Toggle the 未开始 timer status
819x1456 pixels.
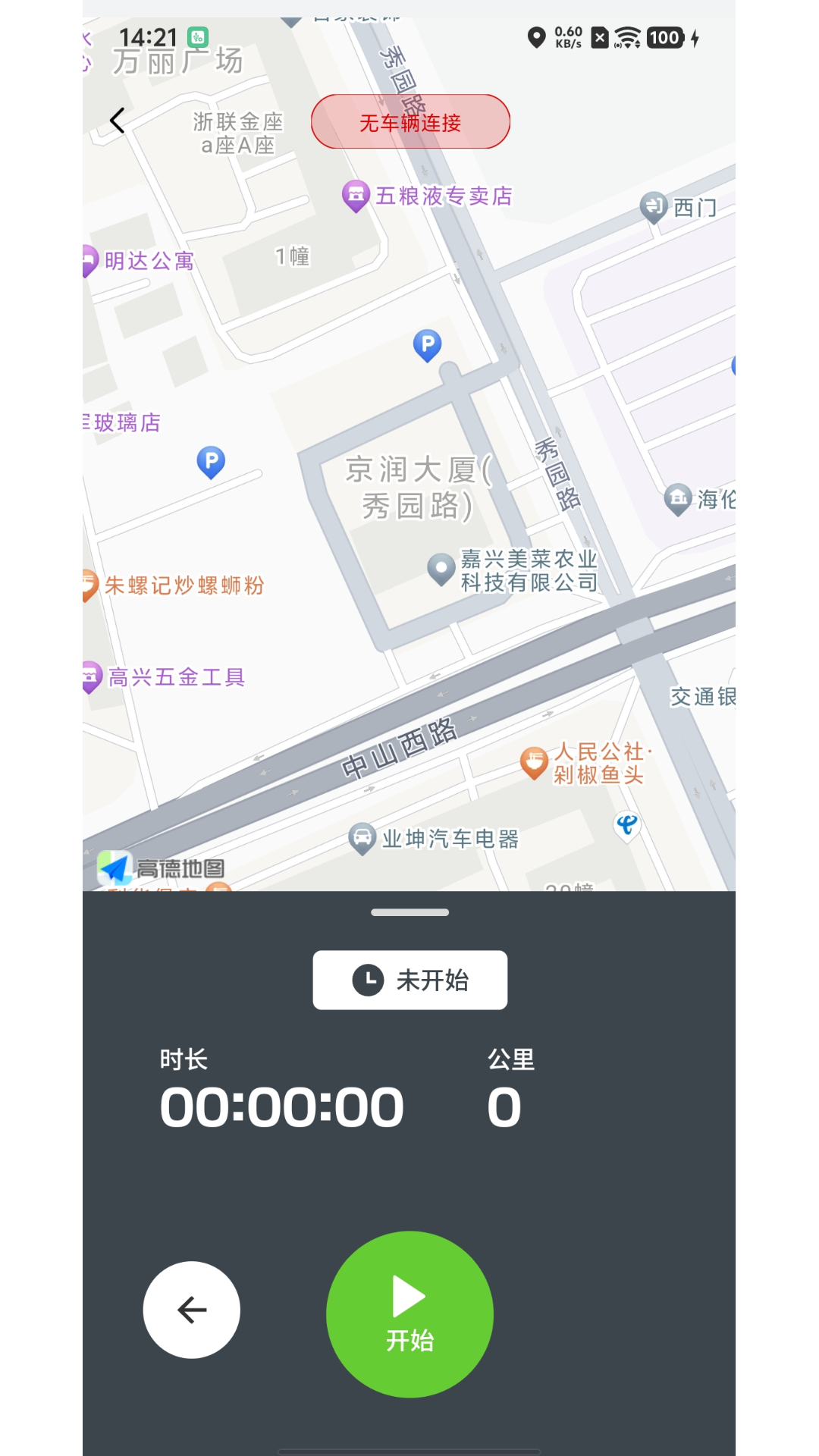pyautogui.click(x=409, y=980)
